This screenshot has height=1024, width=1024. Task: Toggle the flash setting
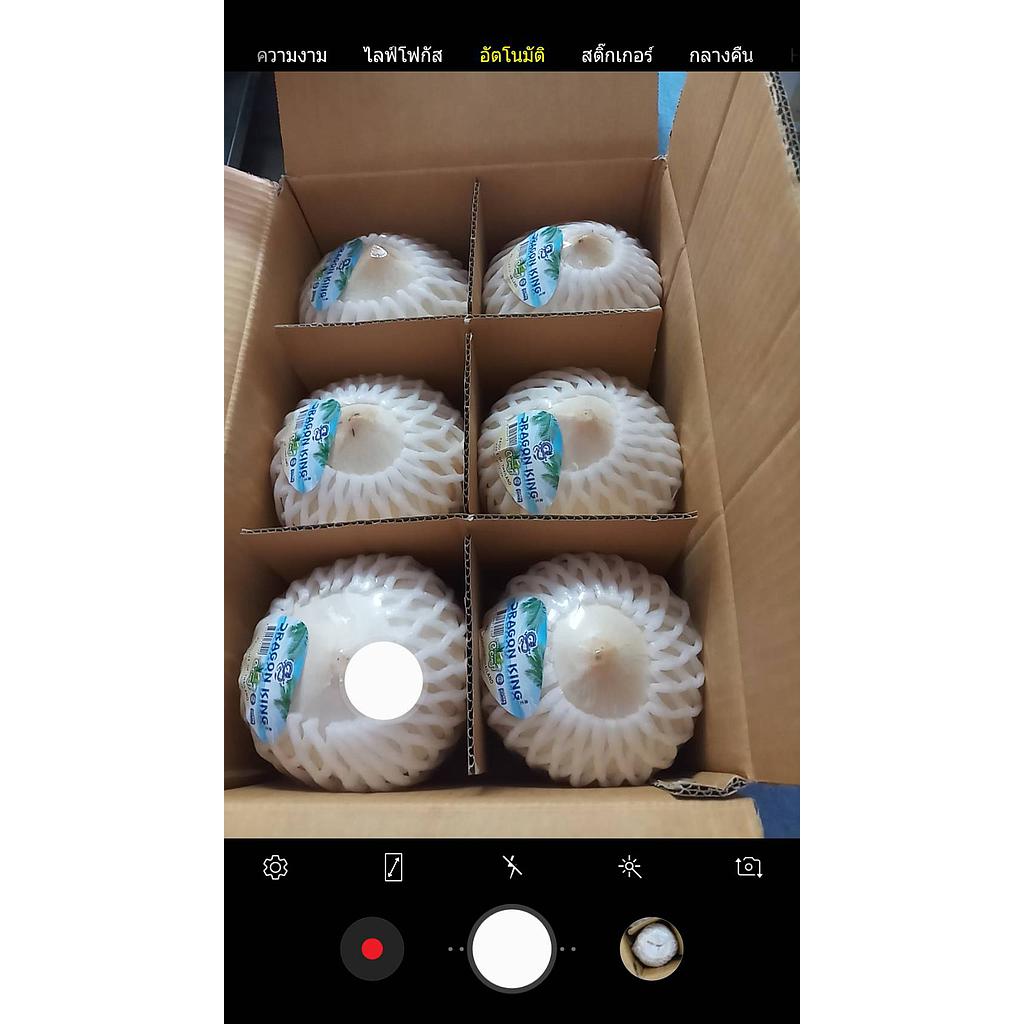(512, 867)
